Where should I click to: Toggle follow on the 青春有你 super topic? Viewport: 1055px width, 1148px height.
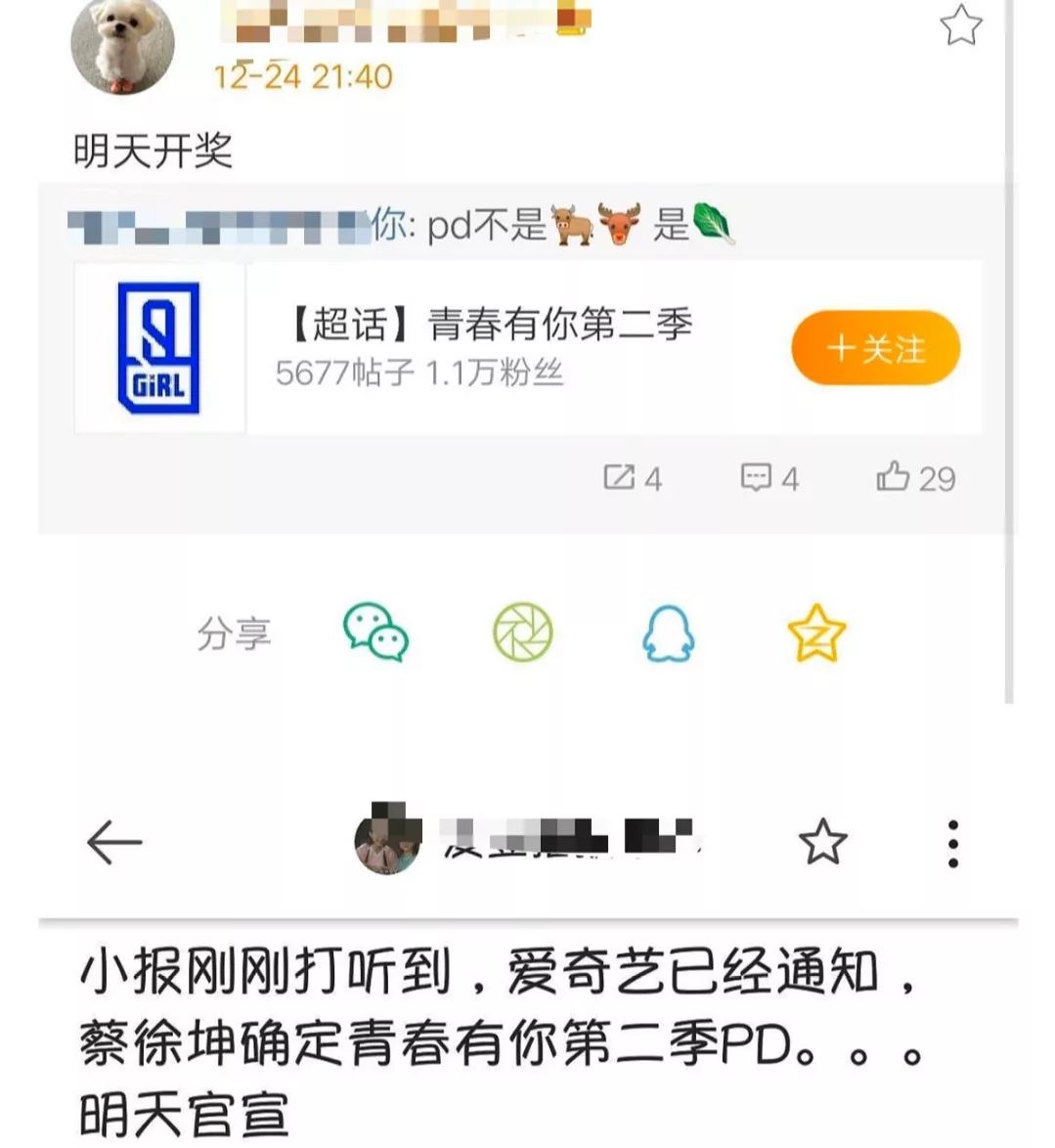(x=875, y=348)
